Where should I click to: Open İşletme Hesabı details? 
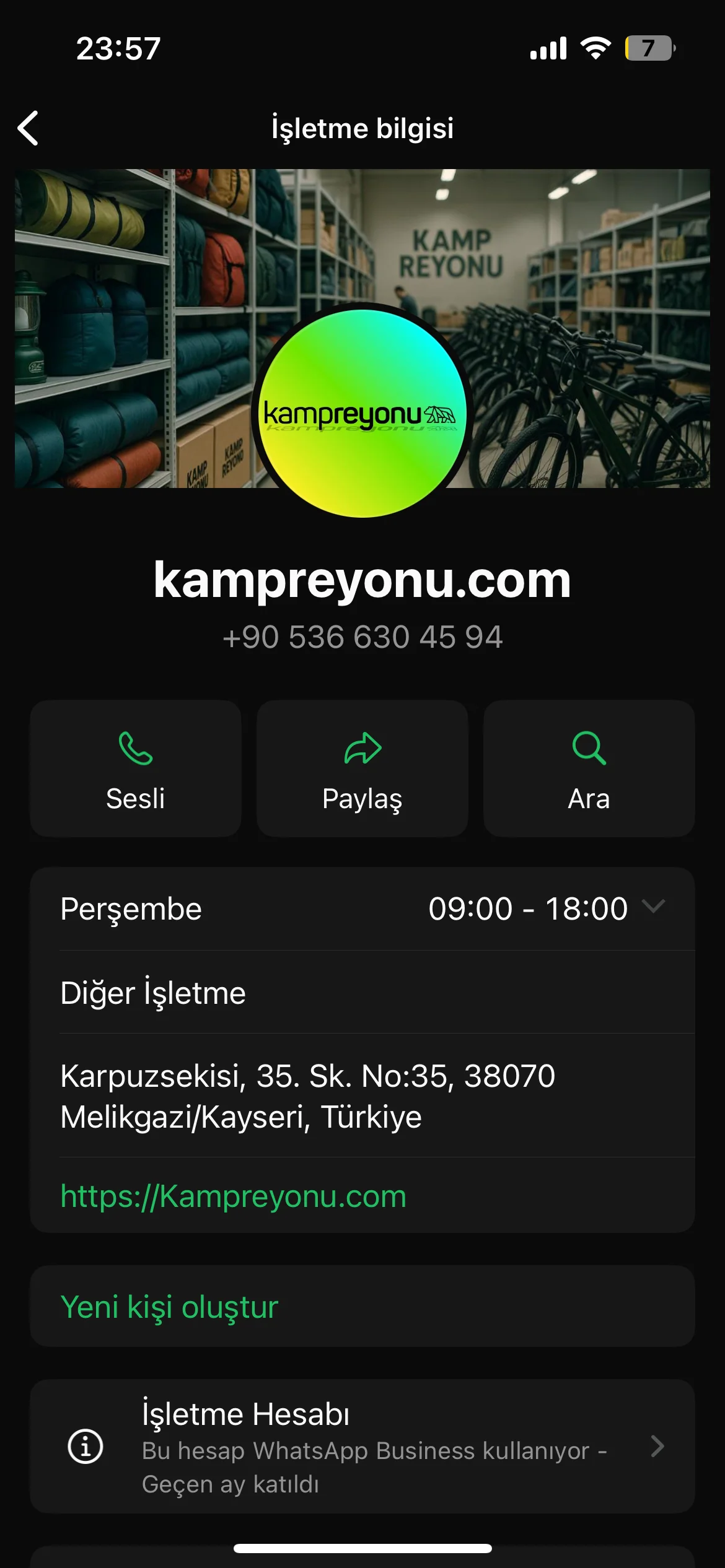362,1447
